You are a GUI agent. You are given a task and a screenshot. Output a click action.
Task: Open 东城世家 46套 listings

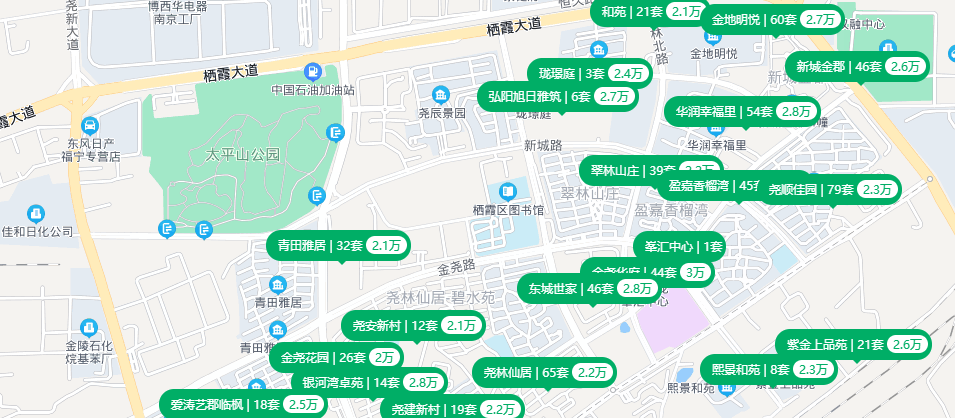[x=590, y=288]
